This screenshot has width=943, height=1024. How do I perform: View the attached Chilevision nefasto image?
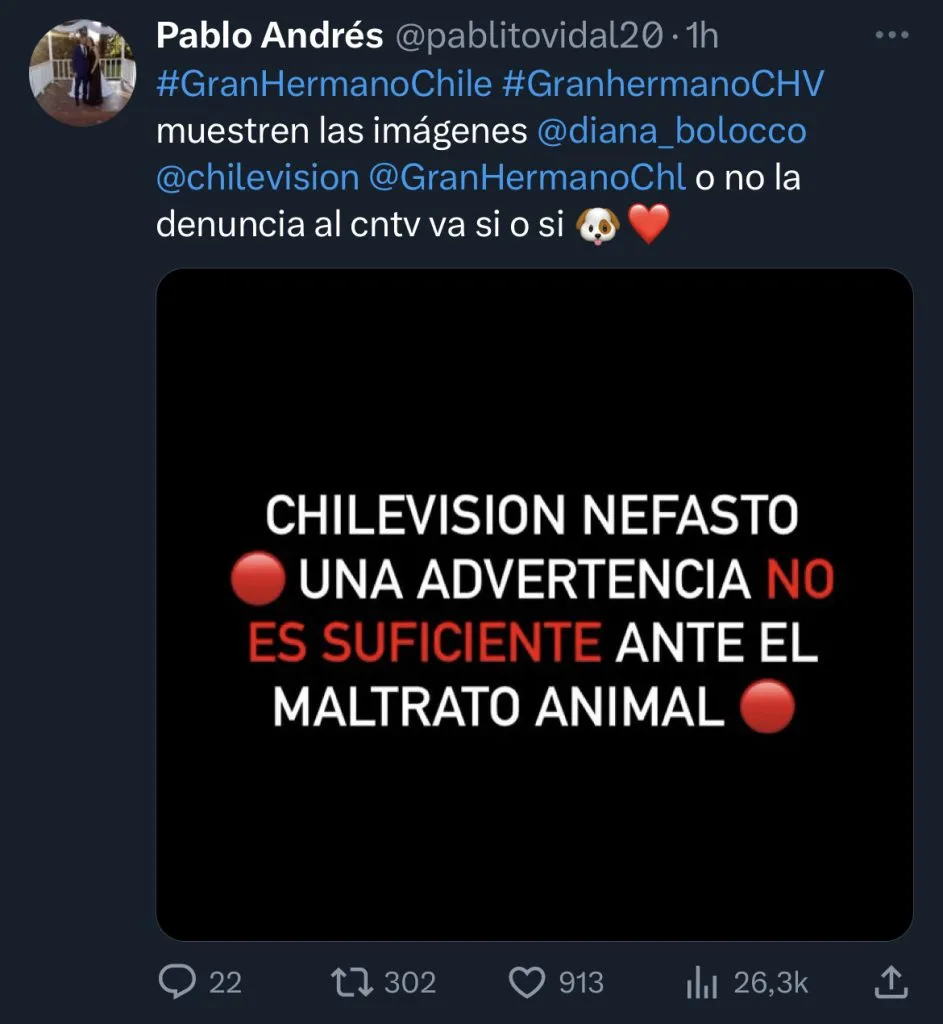[534, 604]
